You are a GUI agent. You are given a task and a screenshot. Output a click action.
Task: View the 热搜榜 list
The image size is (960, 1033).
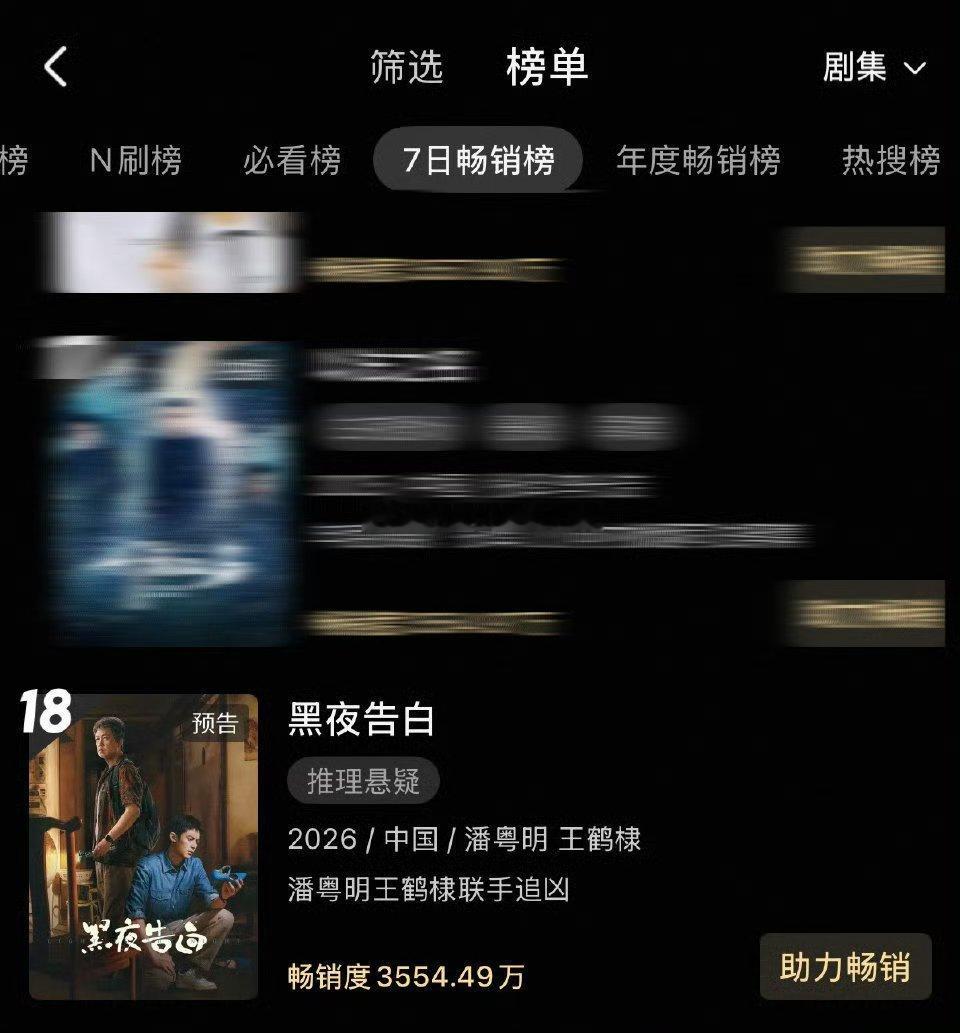888,161
